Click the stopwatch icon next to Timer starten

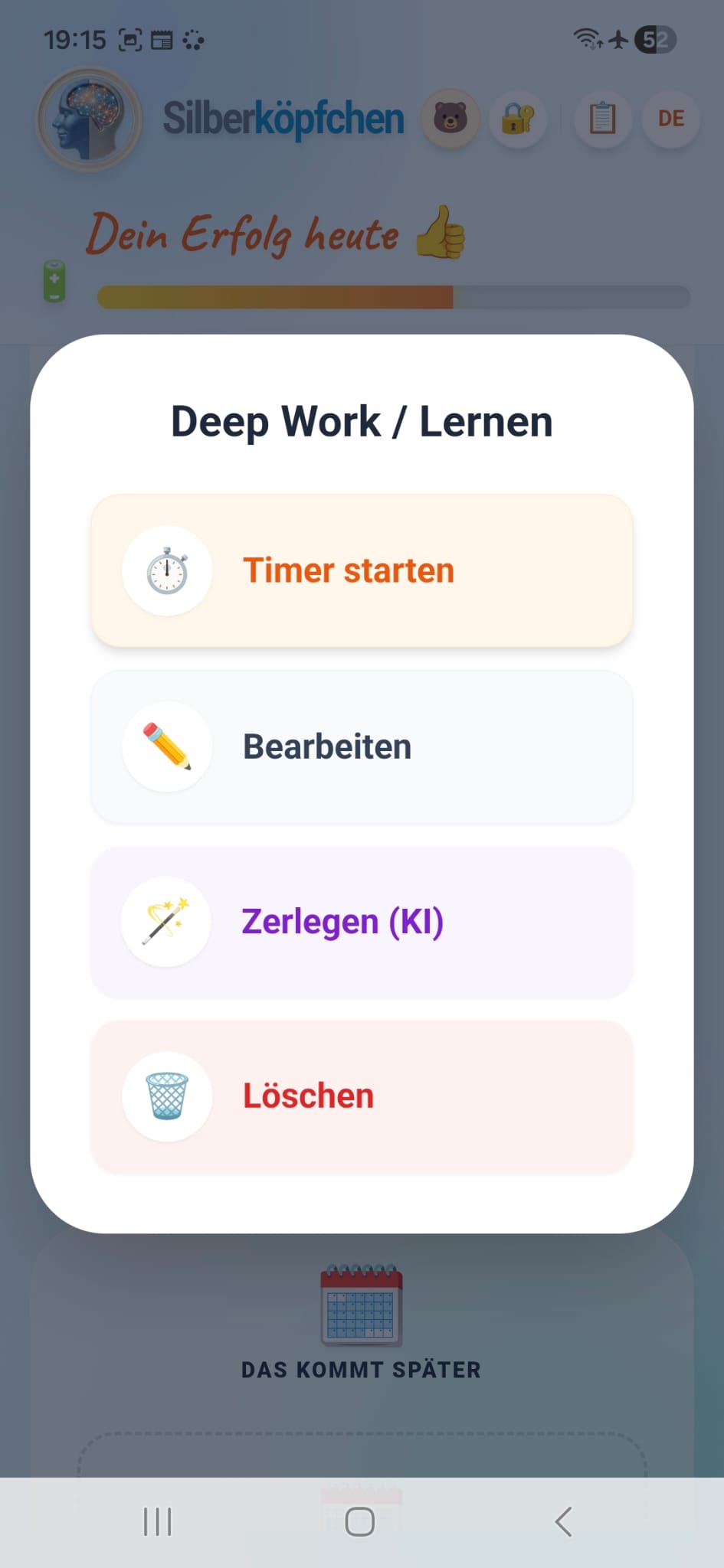(167, 570)
